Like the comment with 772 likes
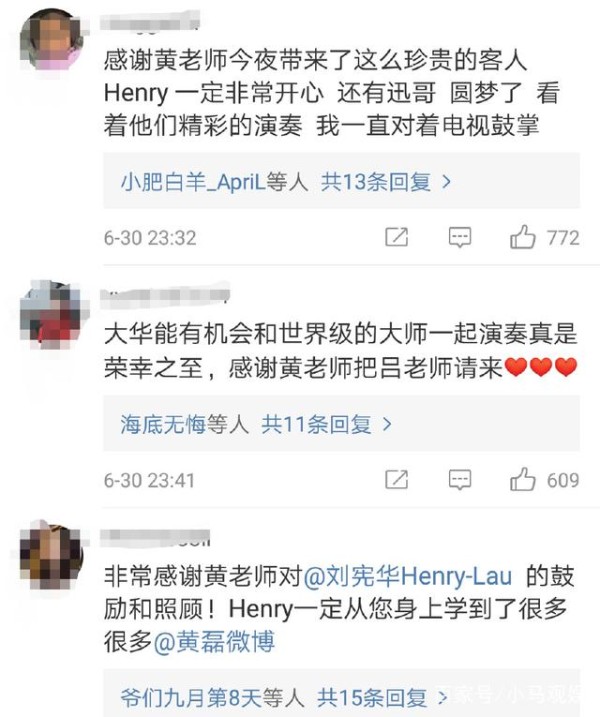 point(522,238)
